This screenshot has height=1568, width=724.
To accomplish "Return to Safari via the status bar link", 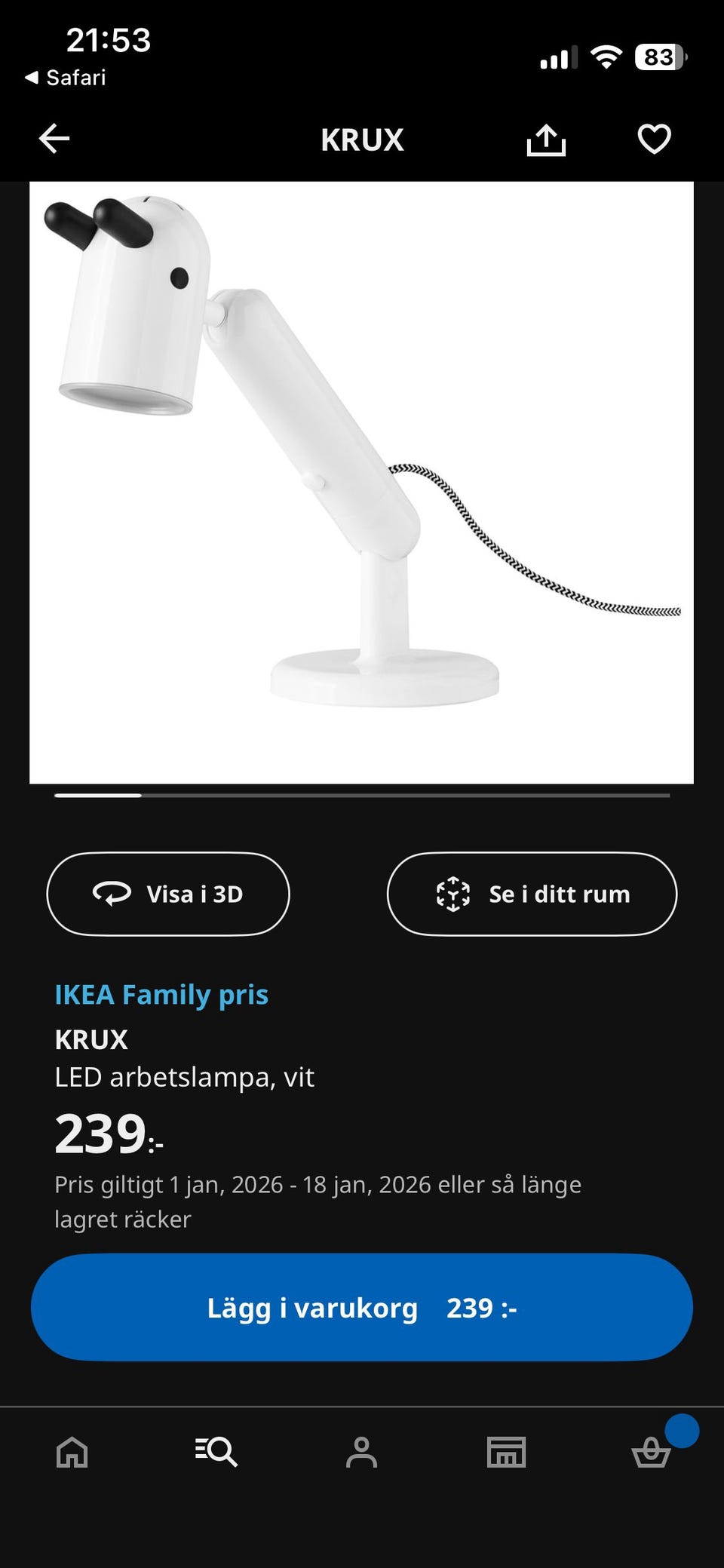I will point(66,78).
